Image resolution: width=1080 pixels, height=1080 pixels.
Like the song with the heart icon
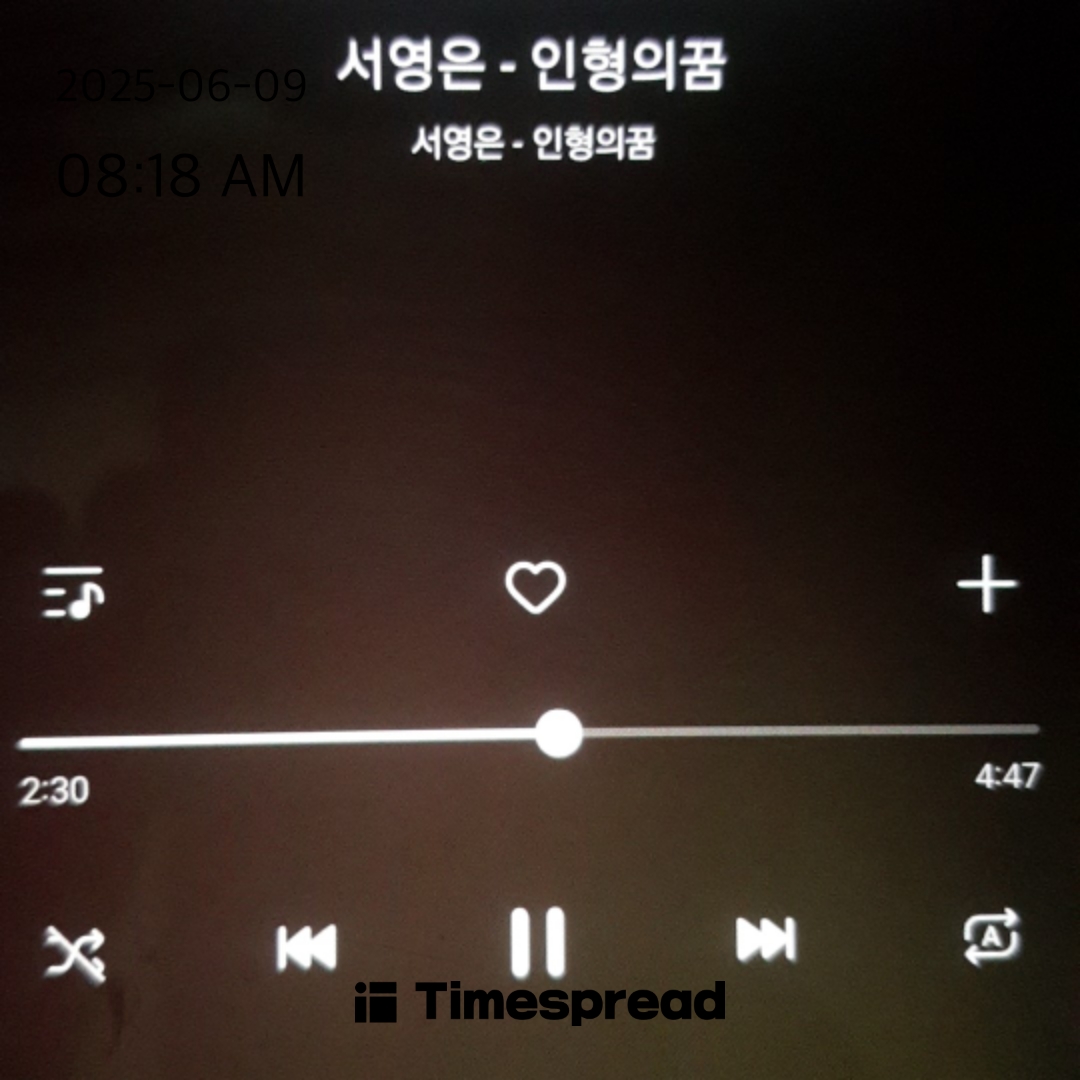tap(535, 587)
